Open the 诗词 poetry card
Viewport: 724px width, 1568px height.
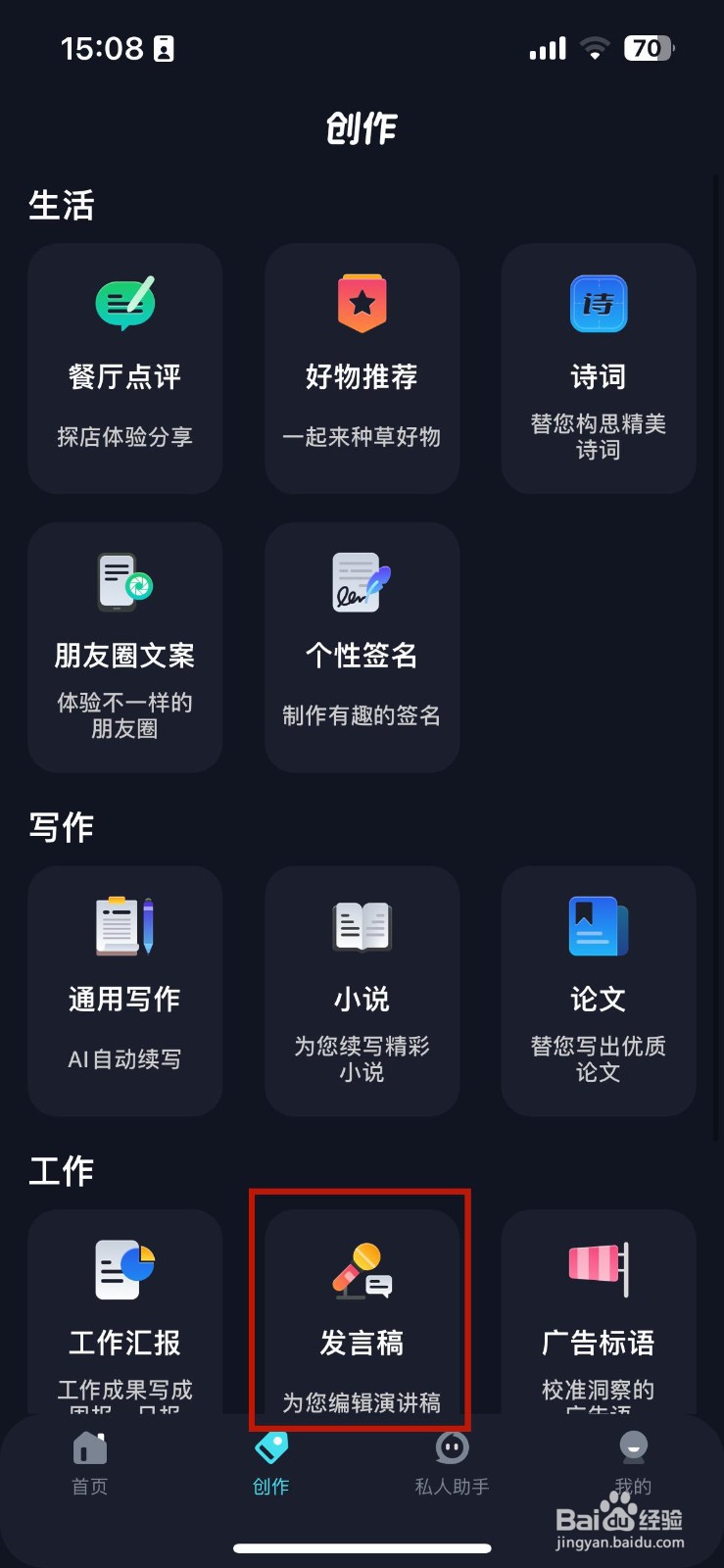pyautogui.click(x=598, y=368)
